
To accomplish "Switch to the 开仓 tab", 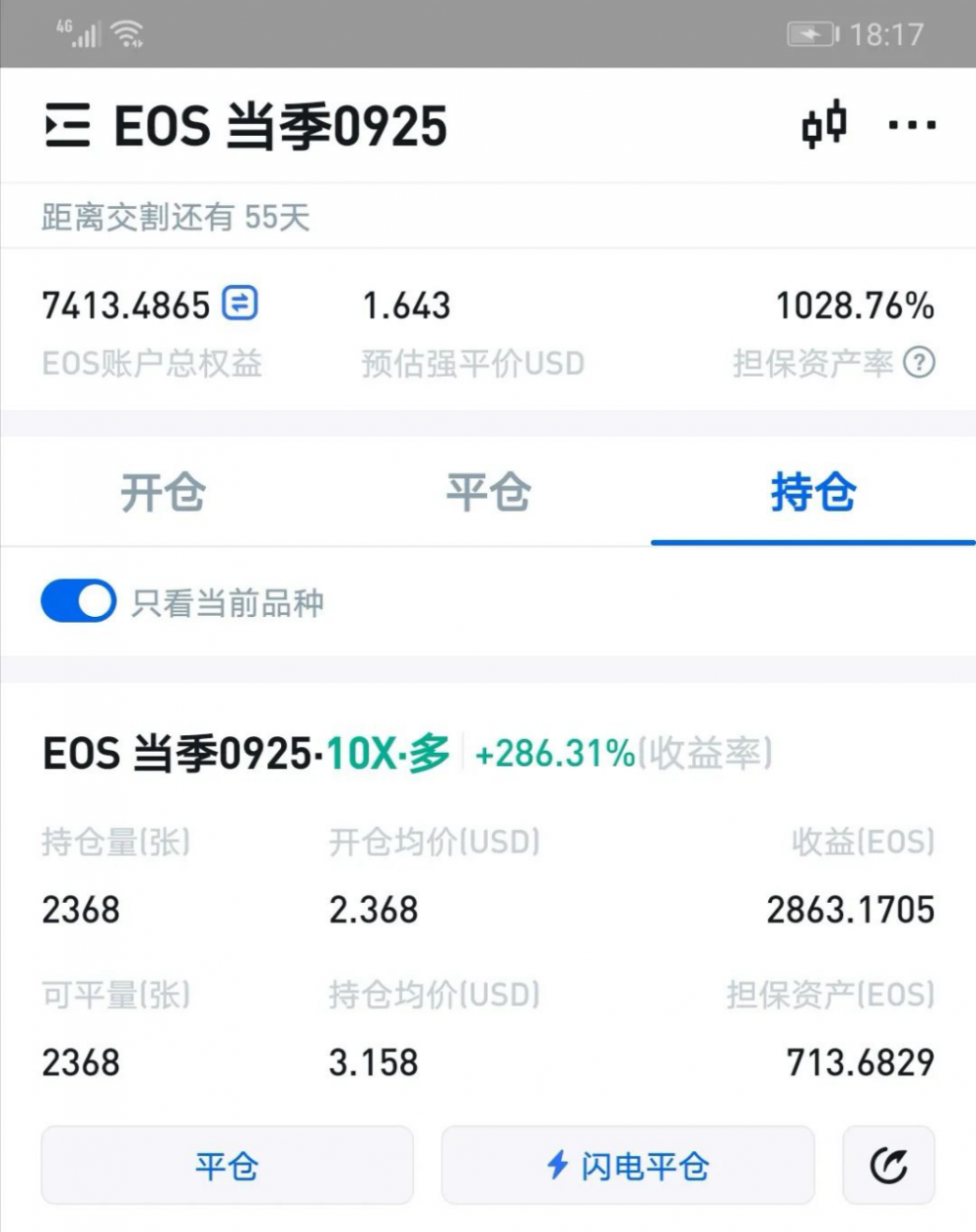I will pos(163,493).
